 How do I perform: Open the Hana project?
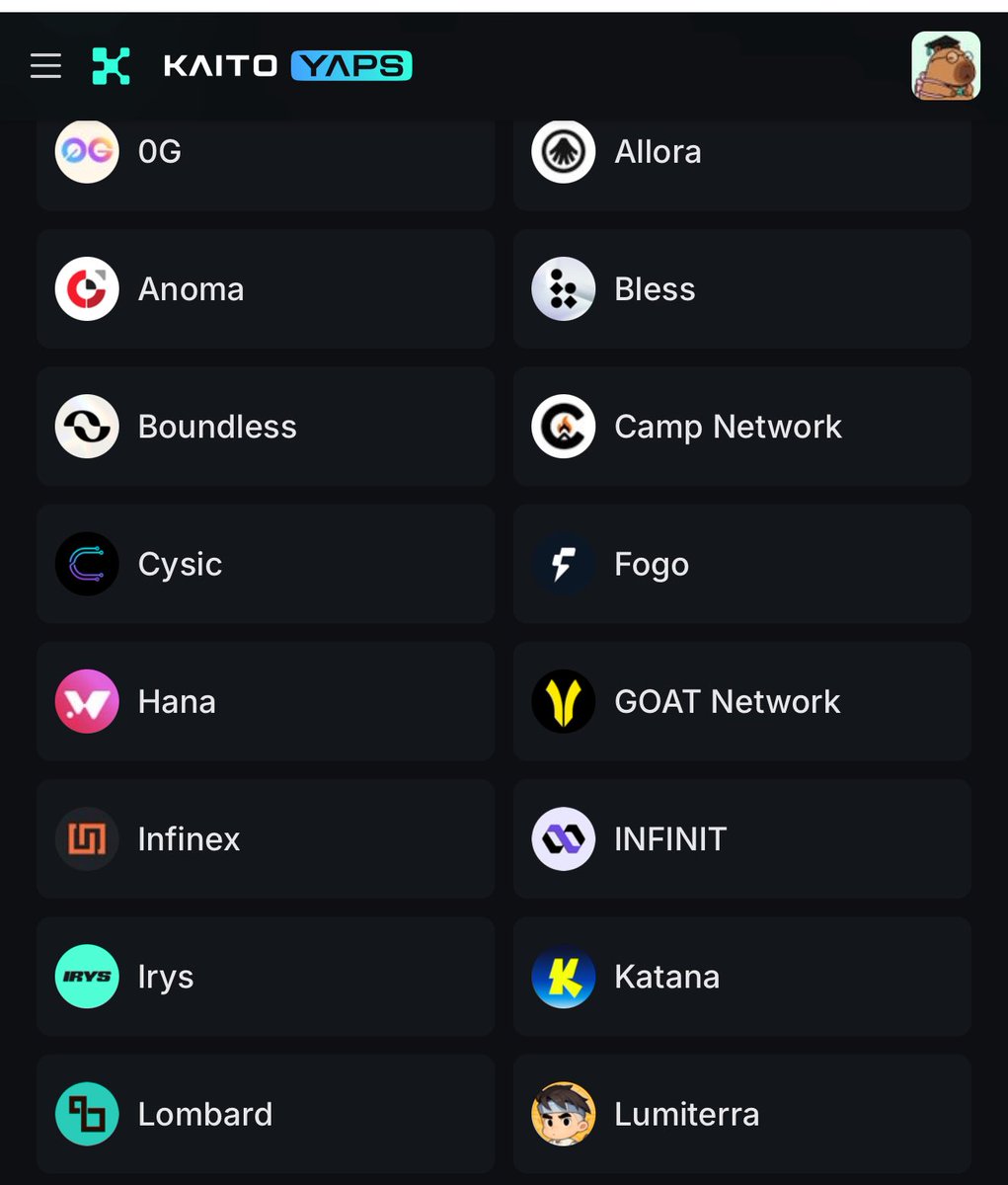click(x=265, y=701)
